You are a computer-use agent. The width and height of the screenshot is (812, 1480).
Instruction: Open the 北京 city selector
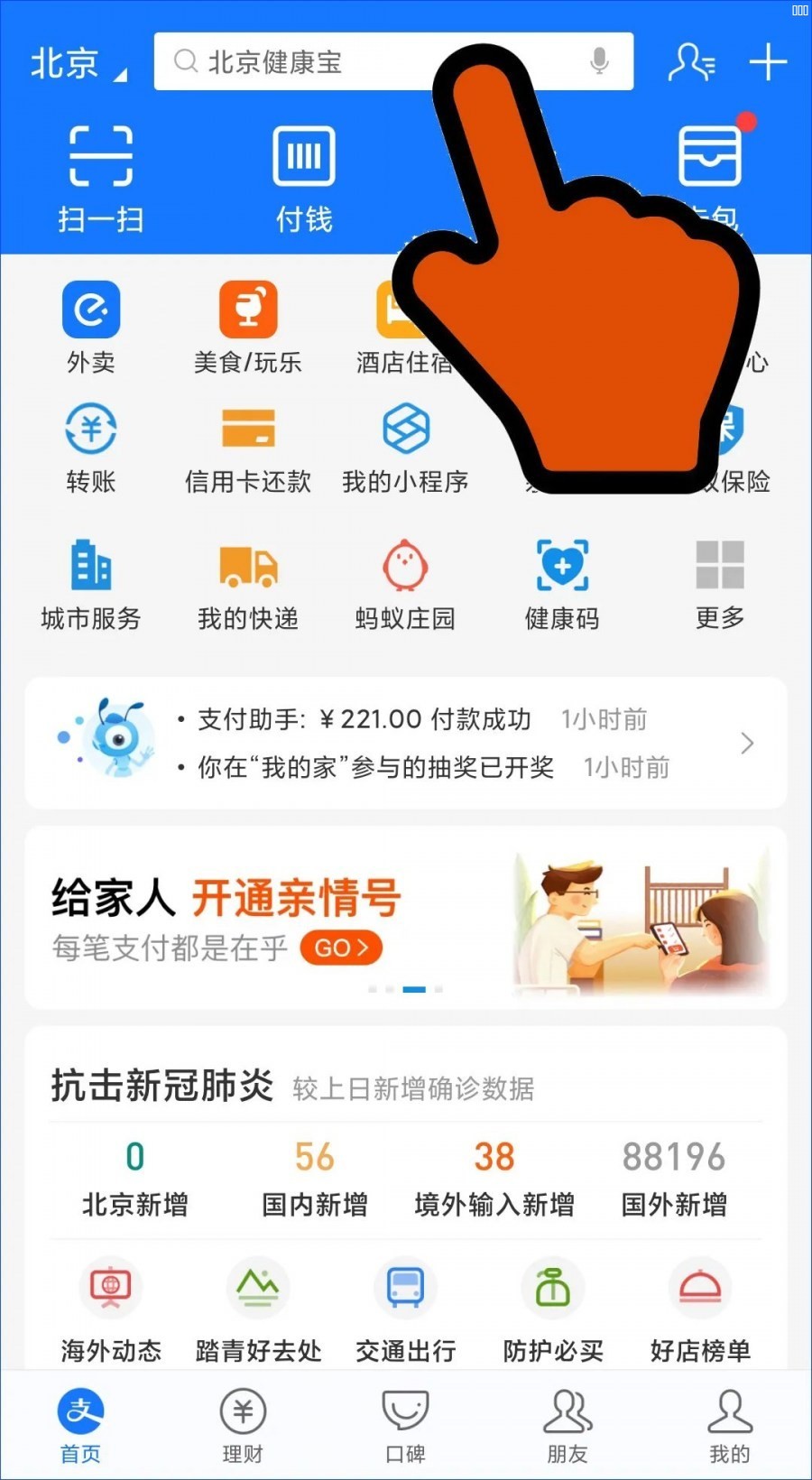(x=78, y=63)
